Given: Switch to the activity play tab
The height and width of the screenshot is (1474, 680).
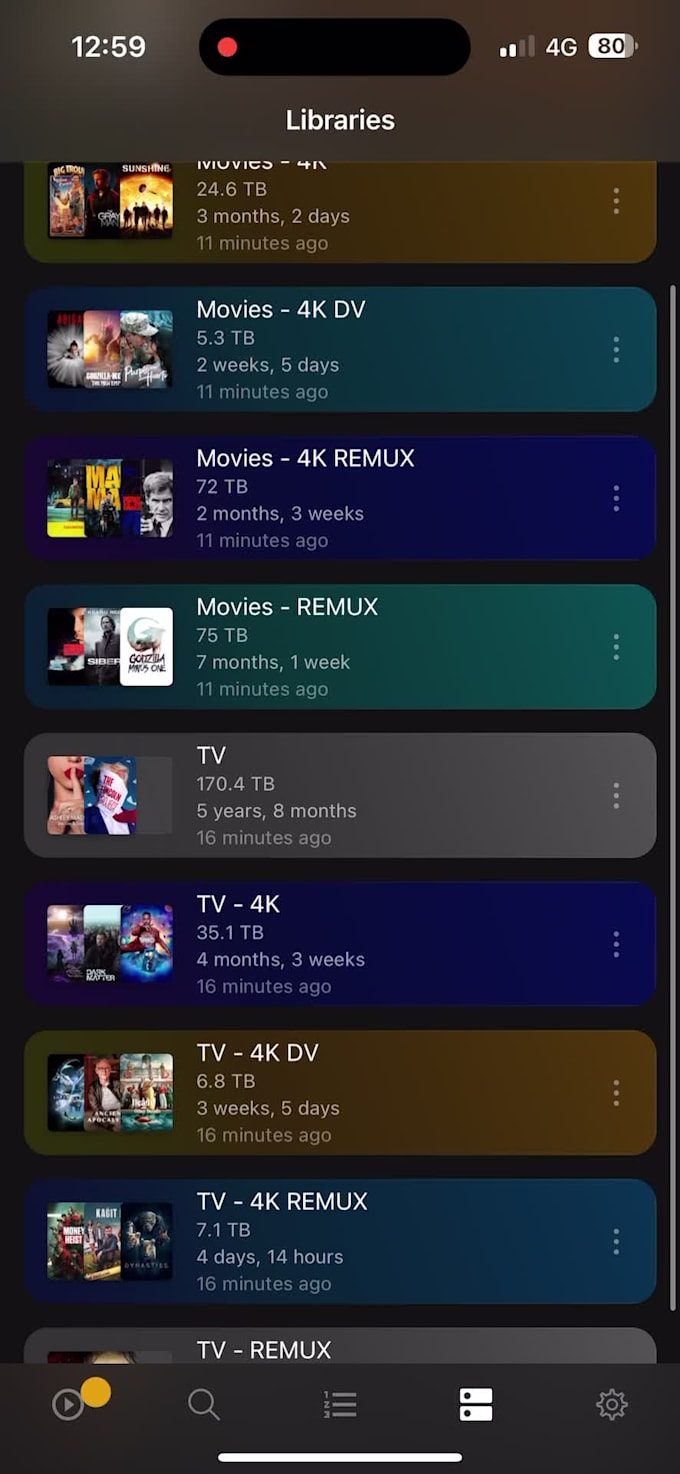Looking at the screenshot, I should coord(68,1405).
